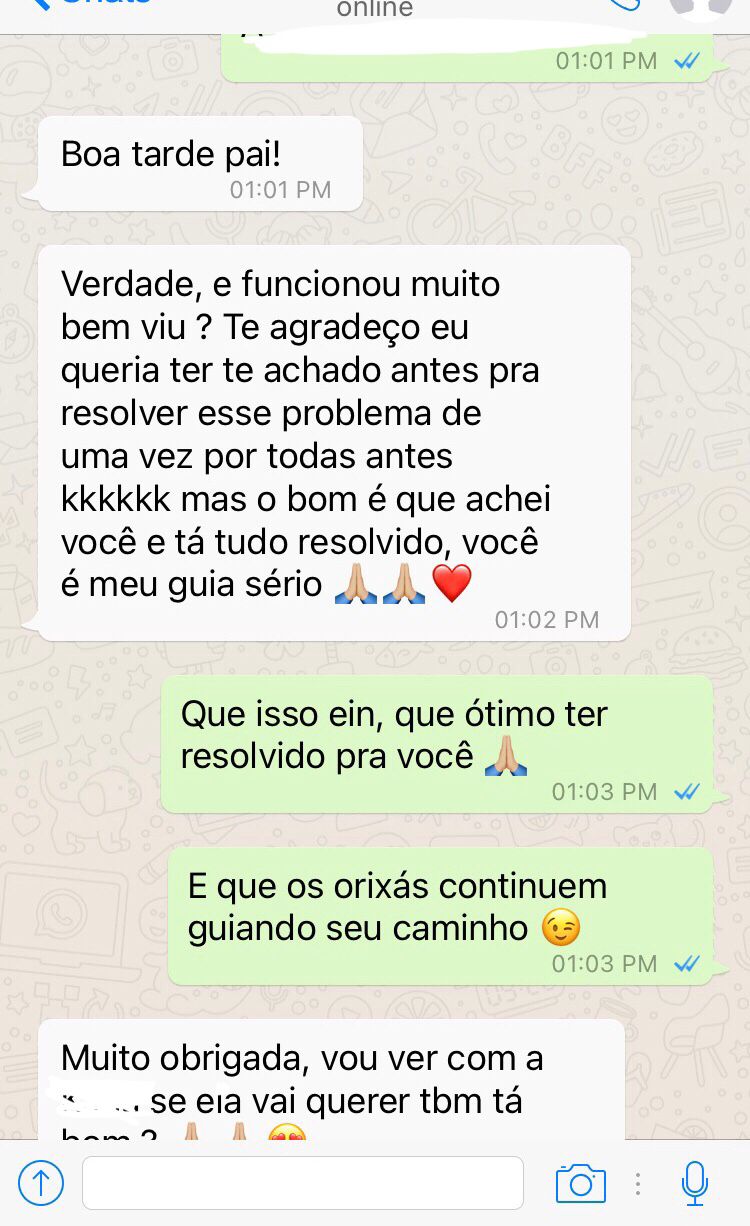Tap the attach upload arrow icon

[41, 1184]
